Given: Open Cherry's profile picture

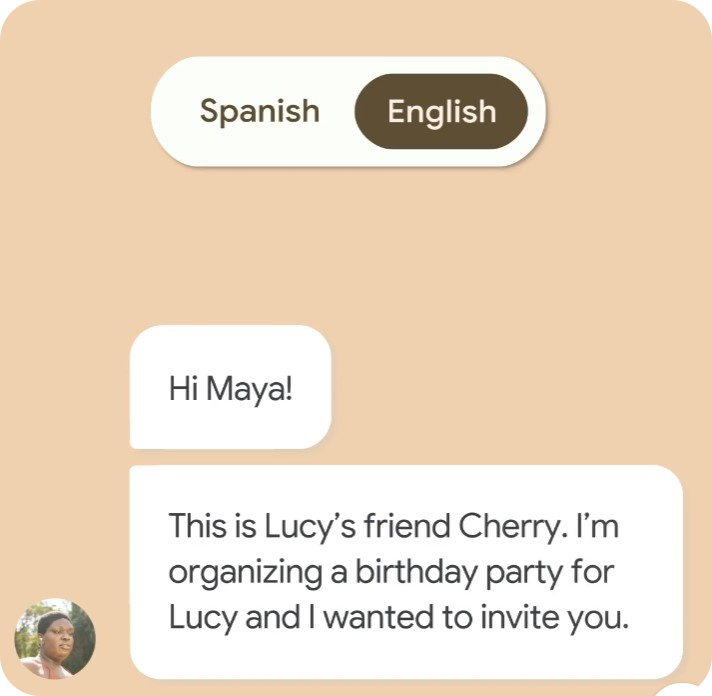Looking at the screenshot, I should pyautogui.click(x=55, y=638).
